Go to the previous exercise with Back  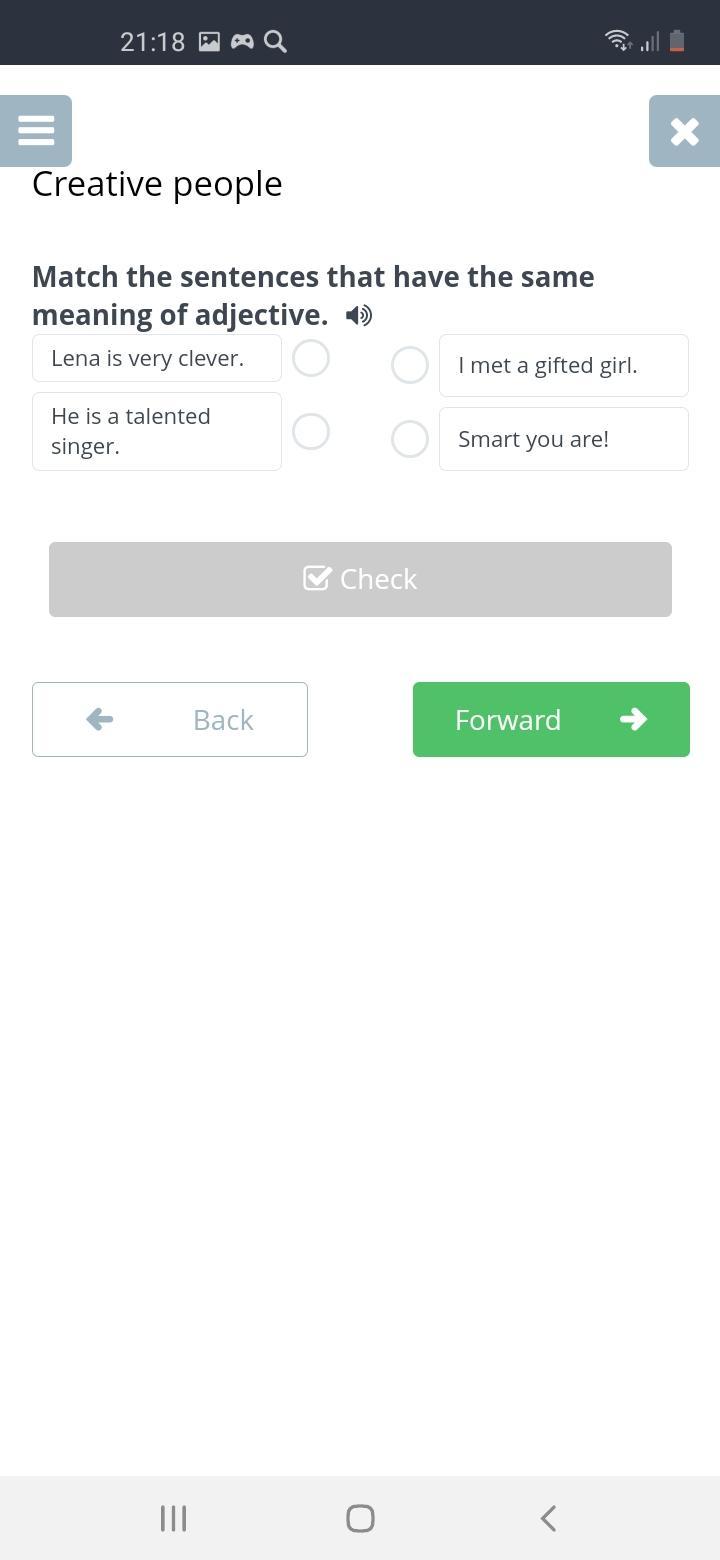[x=170, y=720]
